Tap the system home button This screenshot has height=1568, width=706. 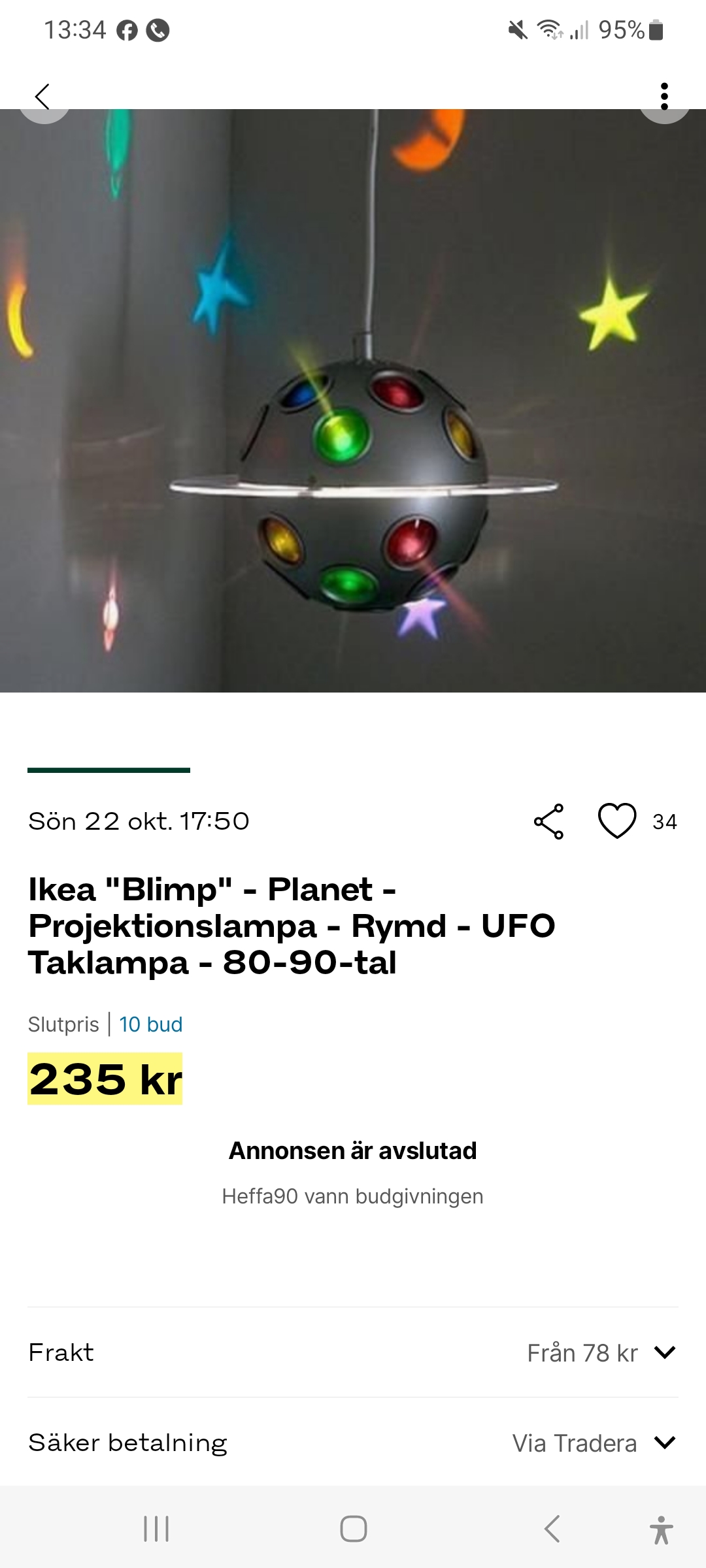point(353,1529)
